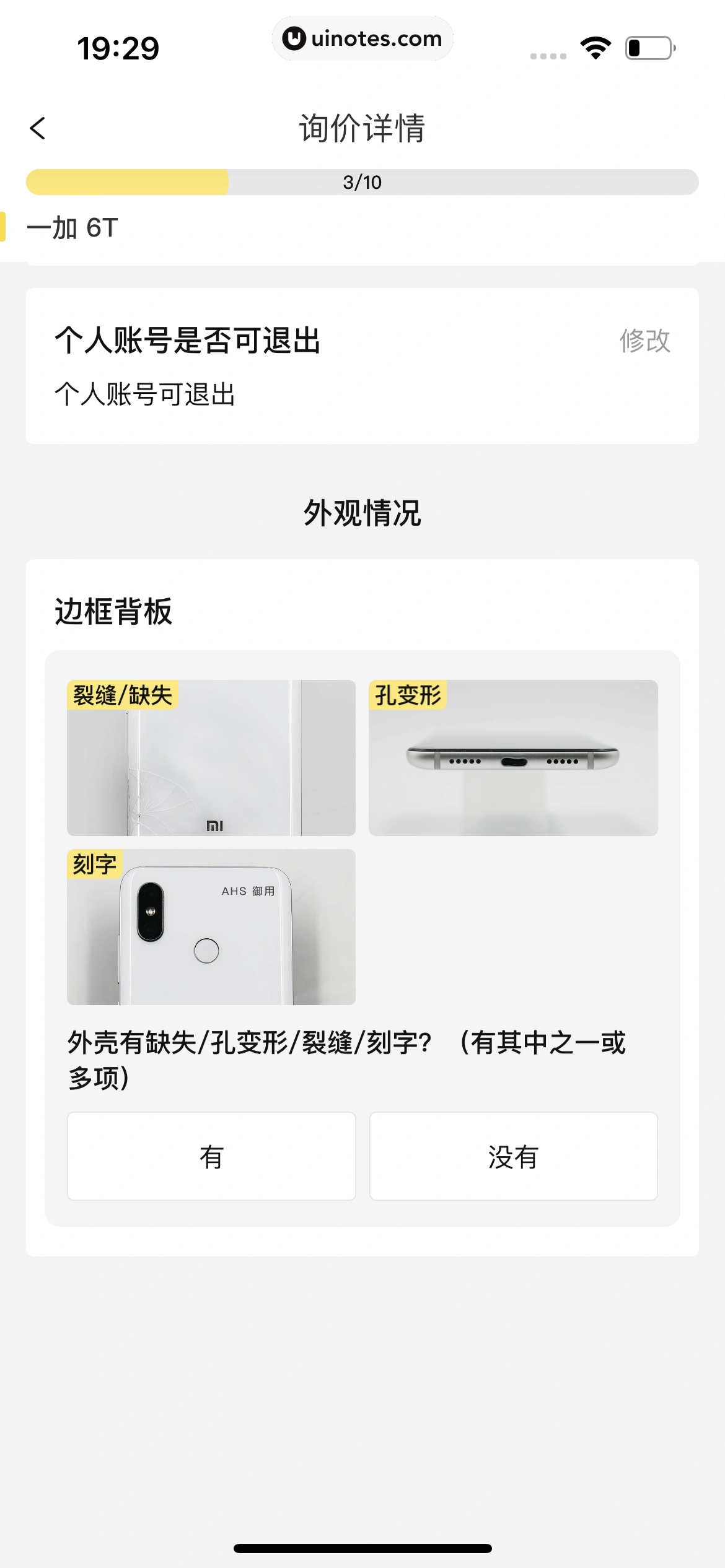Tap the yellow 孔变形 label tag

click(408, 695)
